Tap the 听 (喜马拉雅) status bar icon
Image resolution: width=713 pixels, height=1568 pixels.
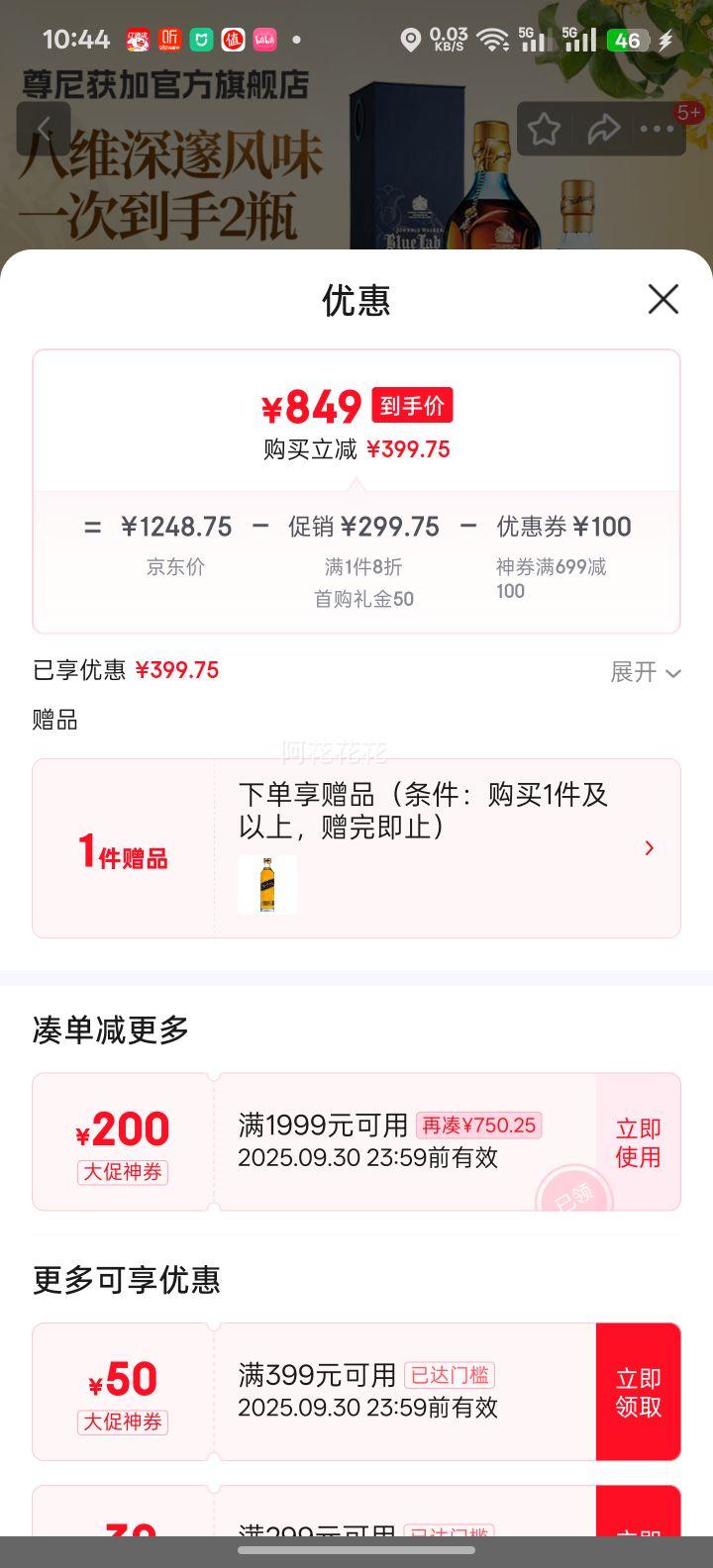[x=170, y=38]
